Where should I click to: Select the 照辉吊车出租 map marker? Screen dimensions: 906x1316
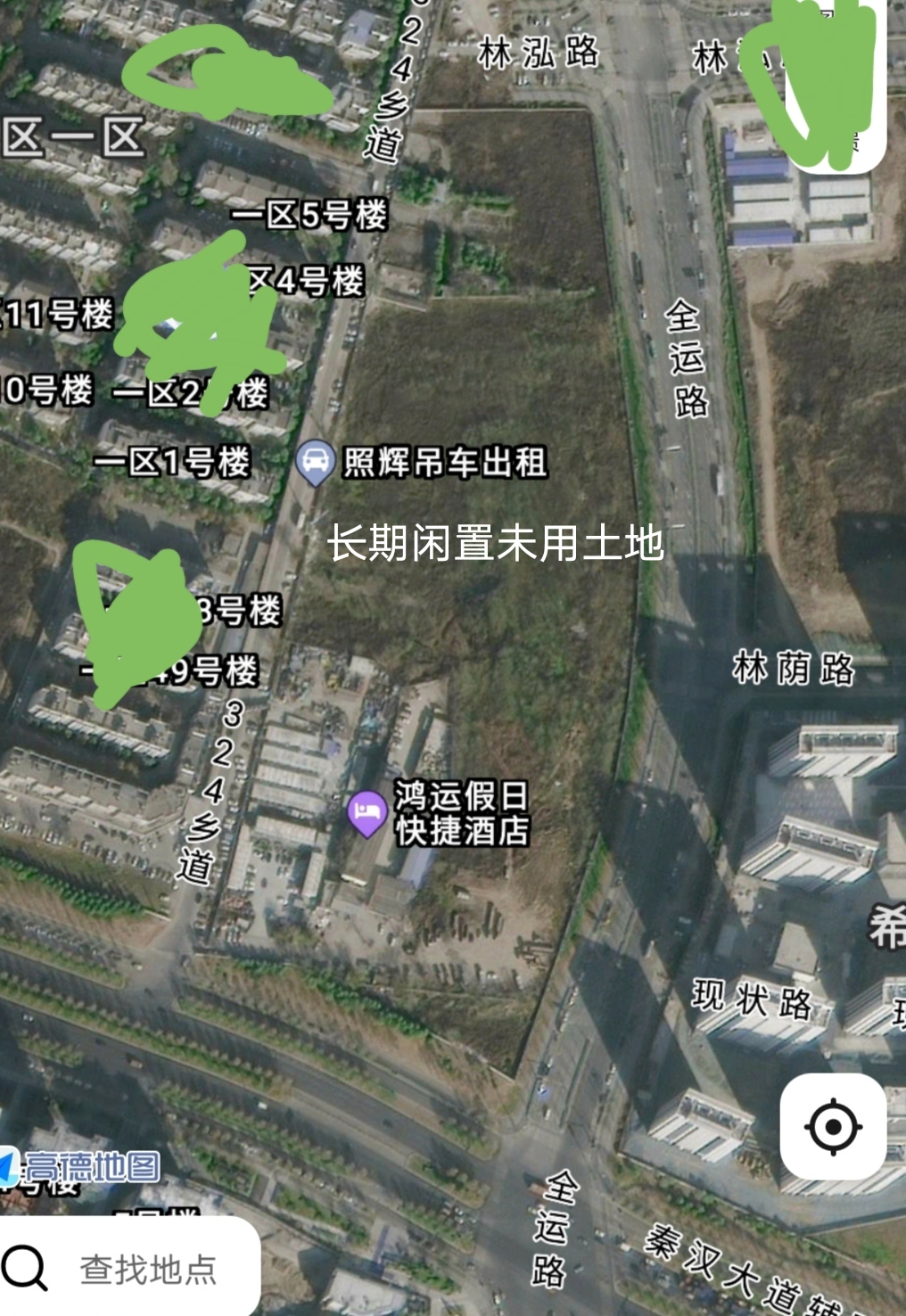[314, 462]
